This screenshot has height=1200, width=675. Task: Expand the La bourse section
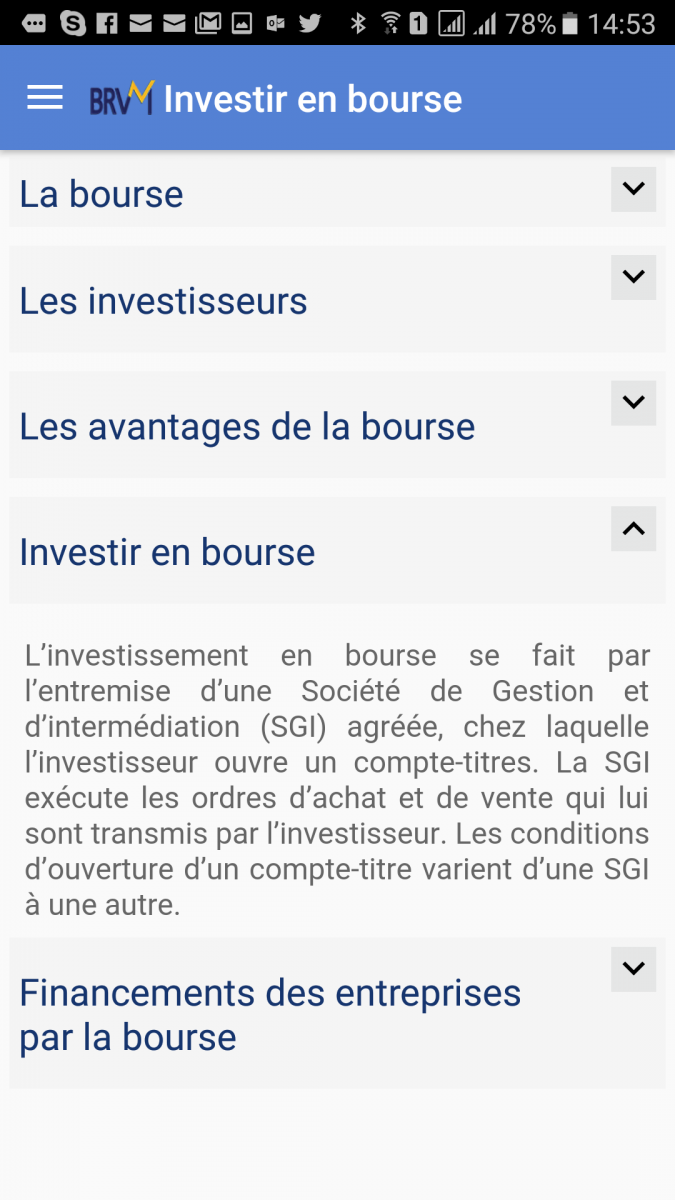point(633,189)
